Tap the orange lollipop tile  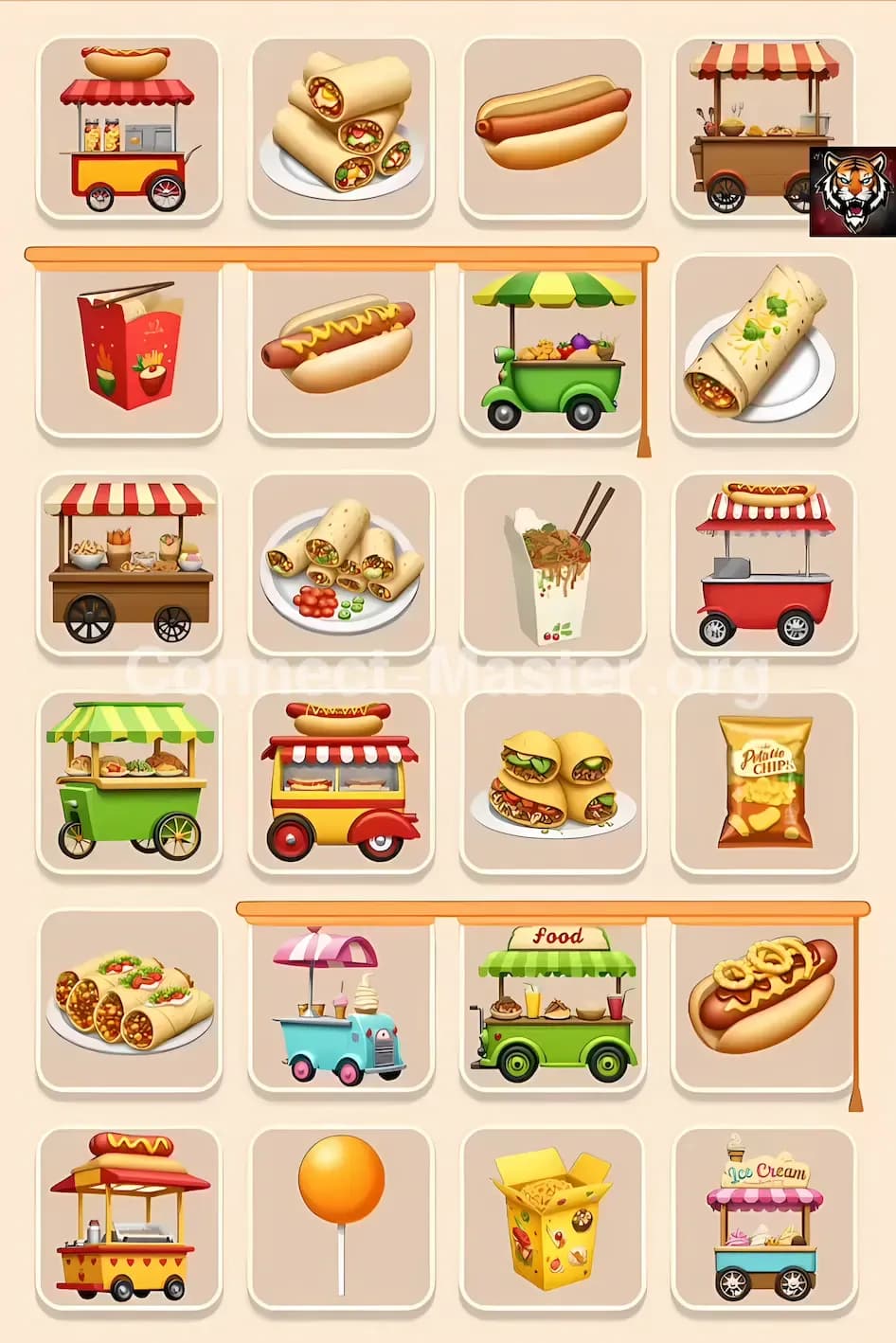tap(341, 1216)
